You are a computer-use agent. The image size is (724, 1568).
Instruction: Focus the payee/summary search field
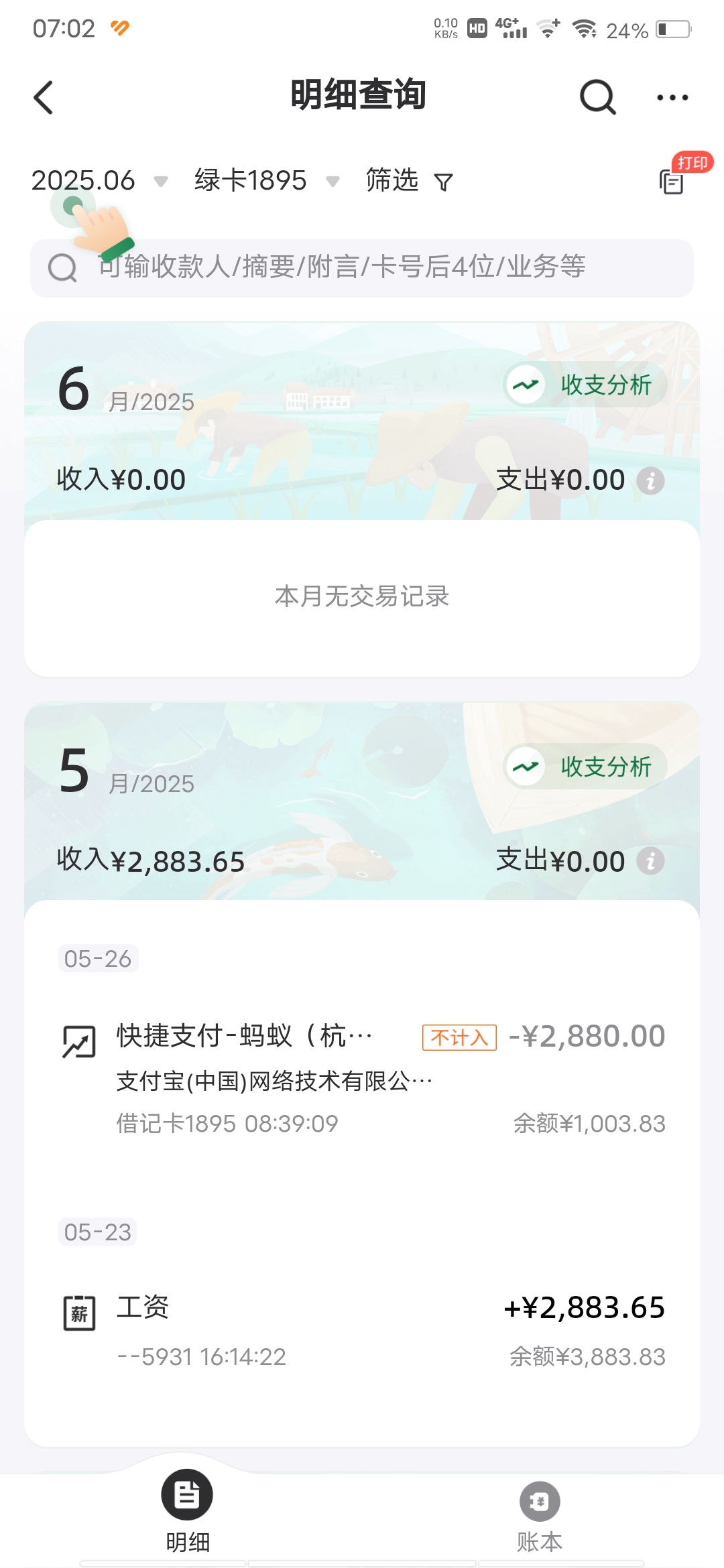(362, 267)
